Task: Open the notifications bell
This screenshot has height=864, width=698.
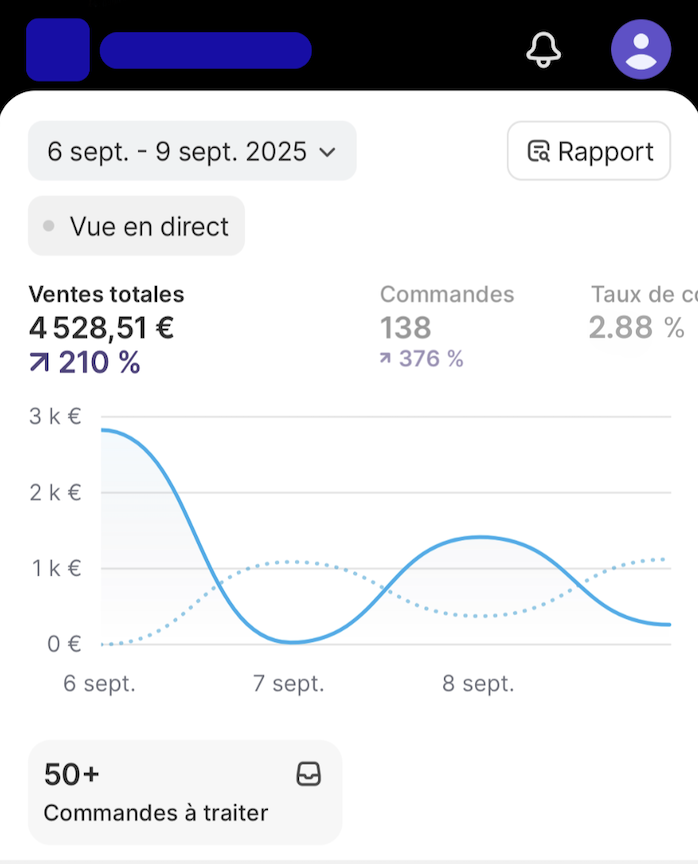Action: click(x=544, y=49)
